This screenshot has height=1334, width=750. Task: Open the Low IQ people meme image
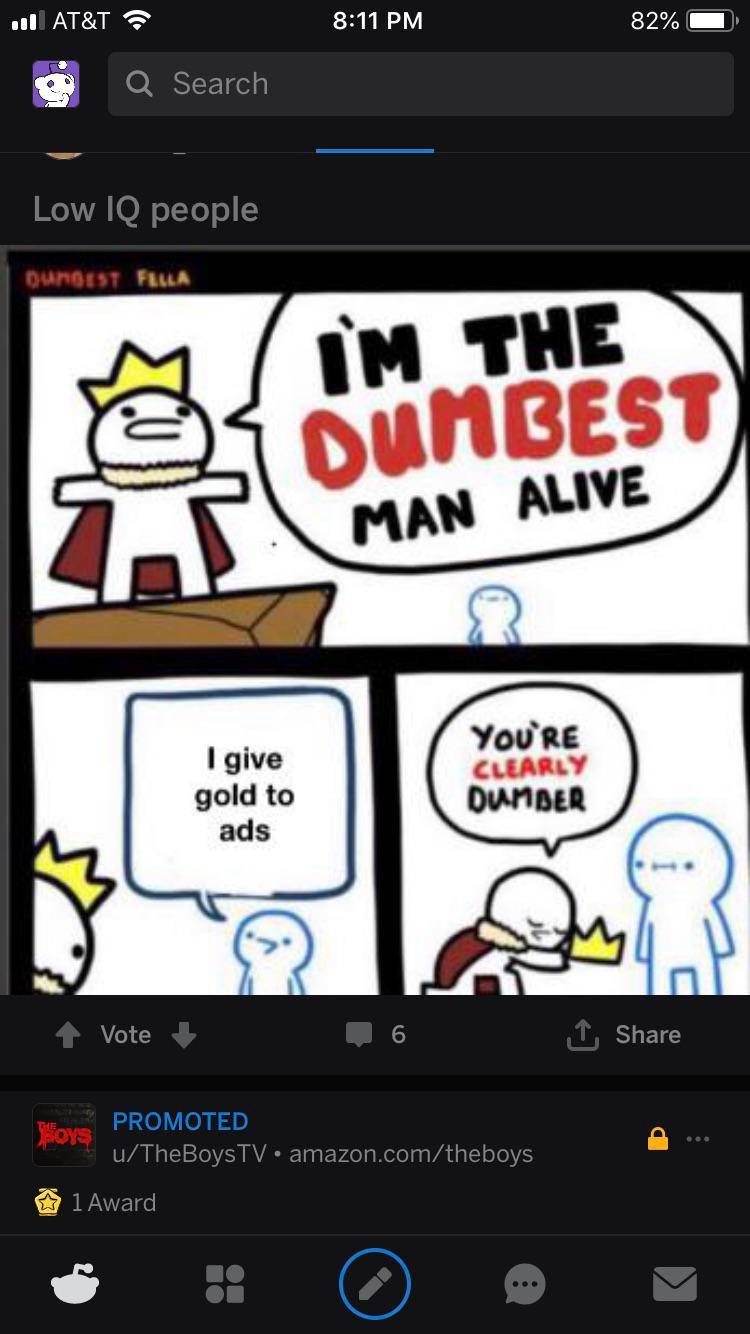pos(375,620)
